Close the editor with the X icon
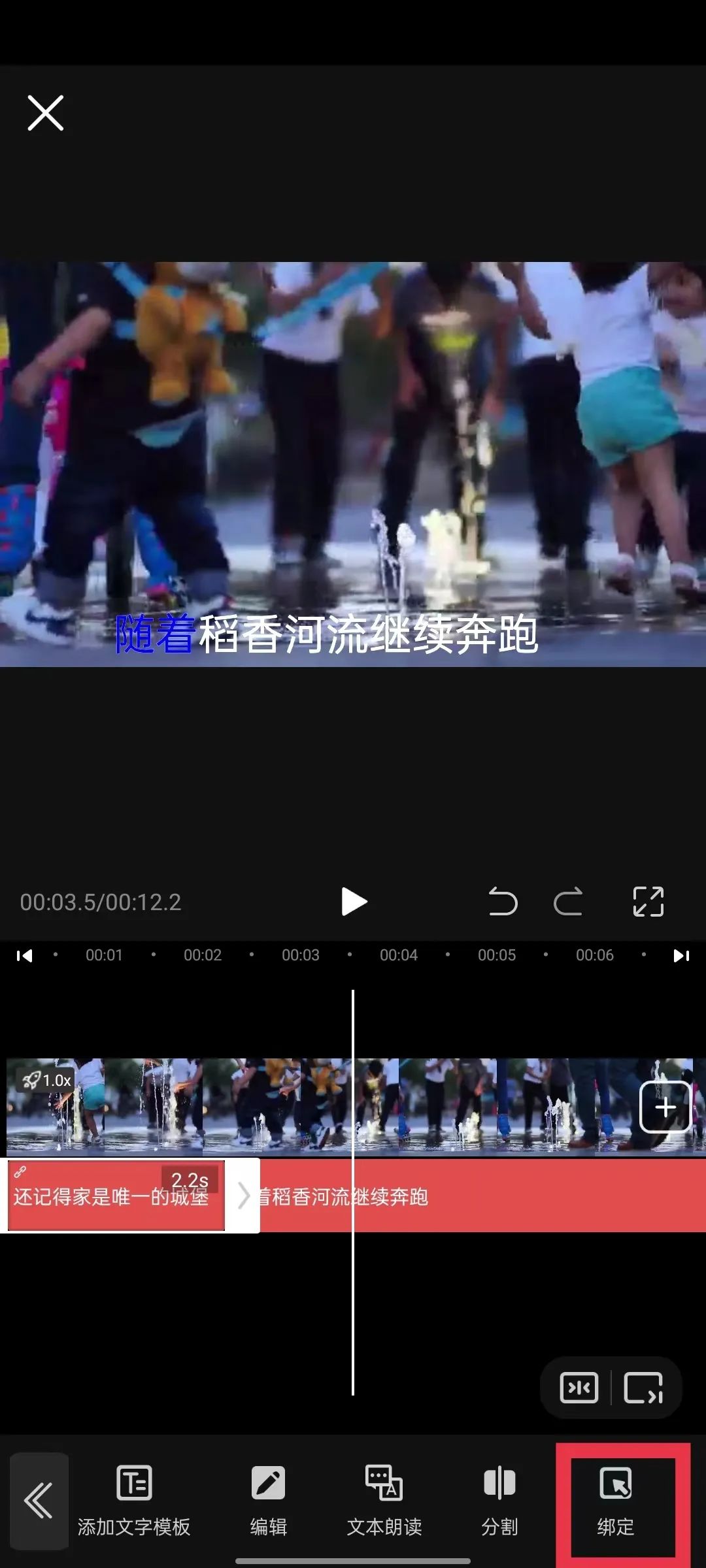Image resolution: width=706 pixels, height=1568 pixels. pos(46,113)
